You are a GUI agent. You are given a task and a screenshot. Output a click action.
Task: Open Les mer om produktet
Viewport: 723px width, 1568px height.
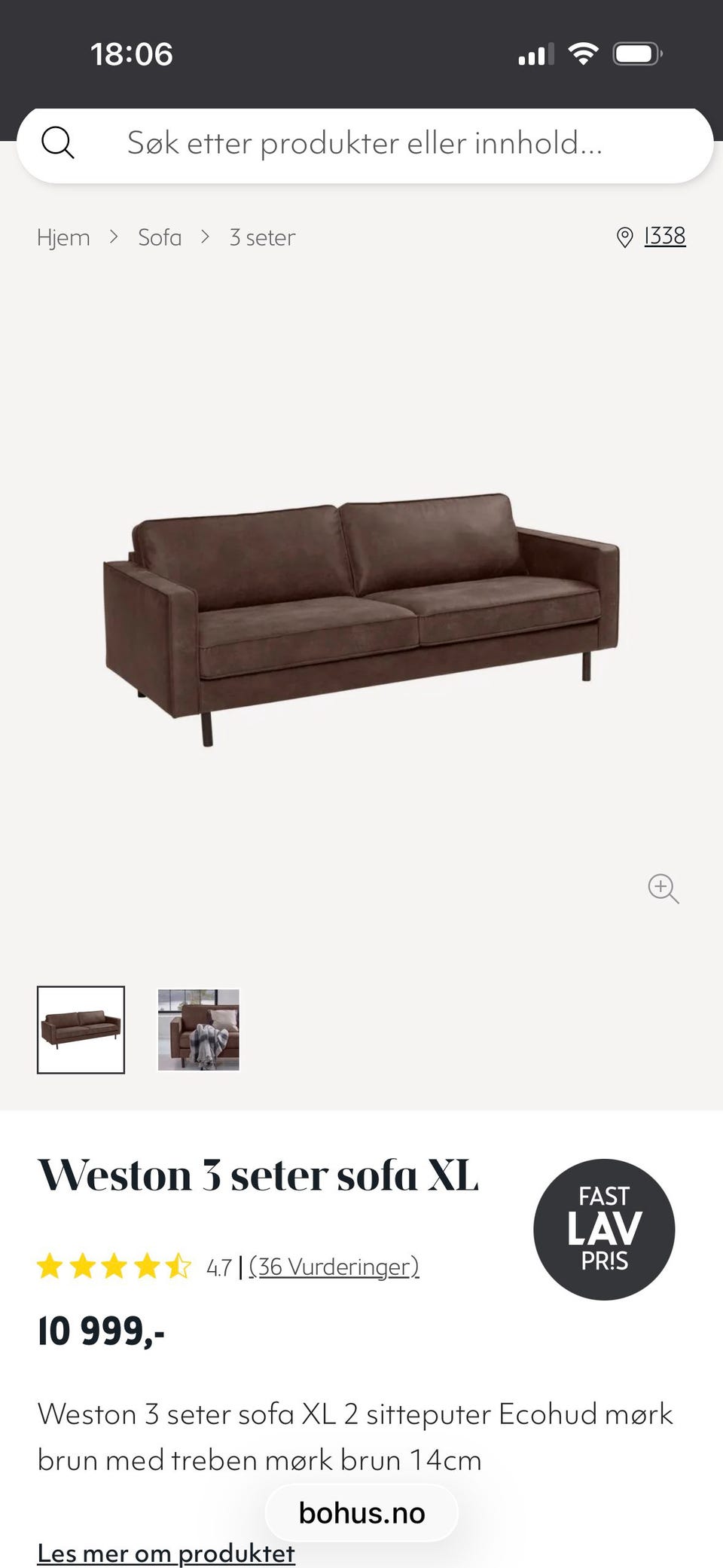(166, 1553)
